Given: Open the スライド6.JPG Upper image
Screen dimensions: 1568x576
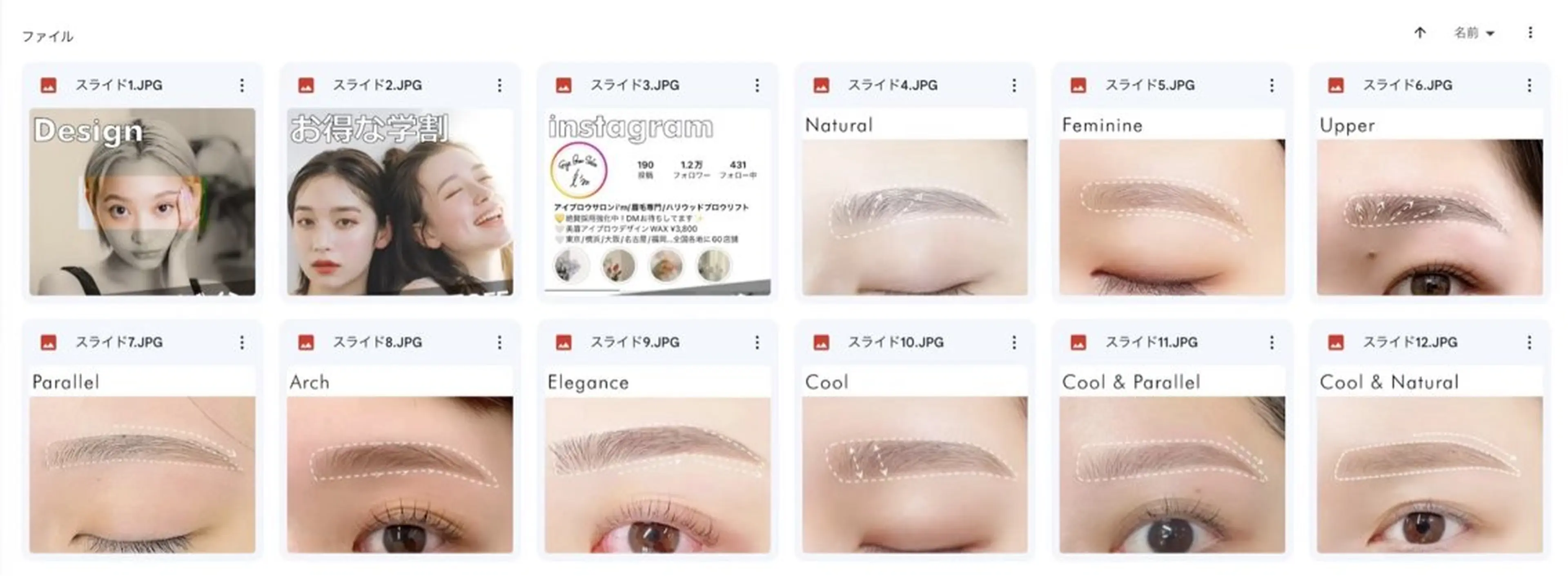Looking at the screenshot, I should (x=1429, y=201).
